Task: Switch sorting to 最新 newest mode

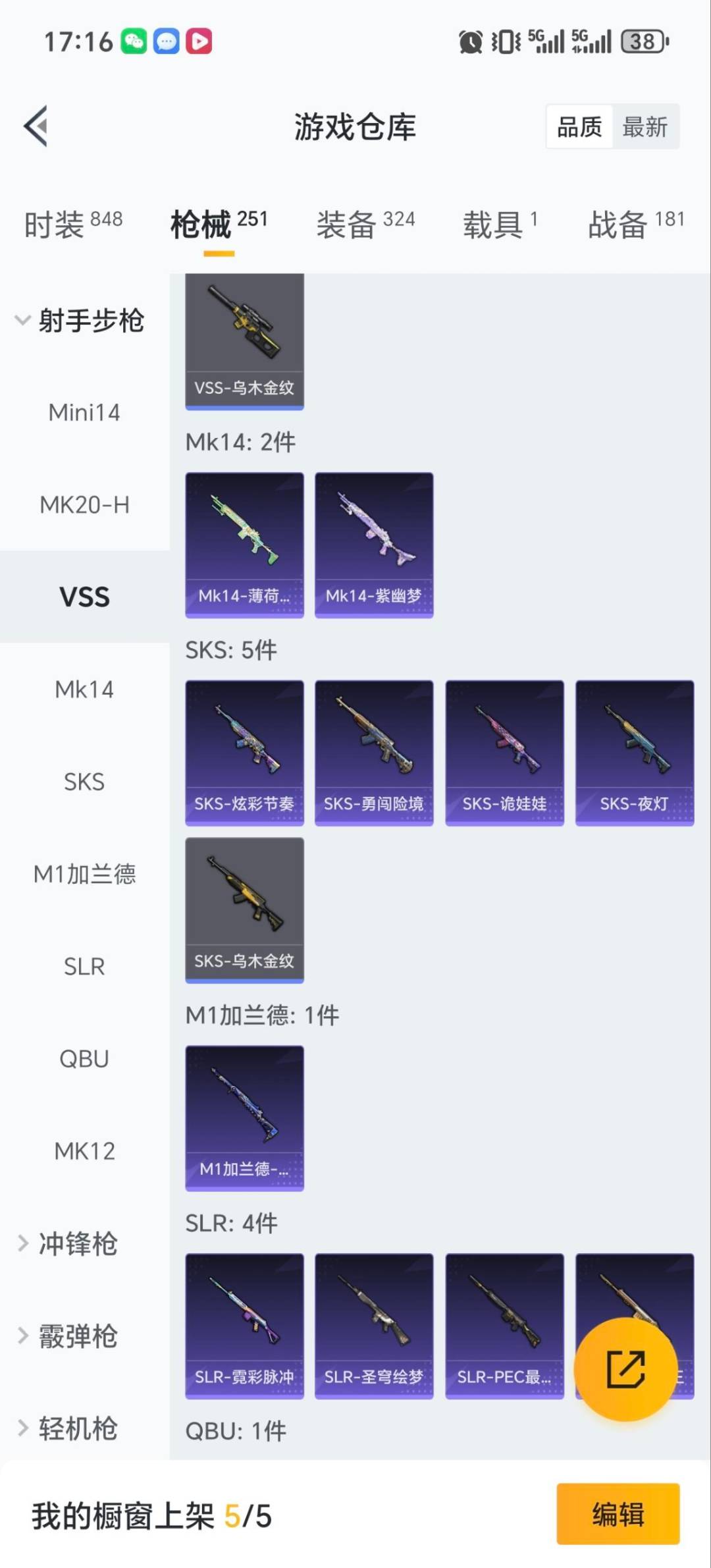Action: click(646, 126)
